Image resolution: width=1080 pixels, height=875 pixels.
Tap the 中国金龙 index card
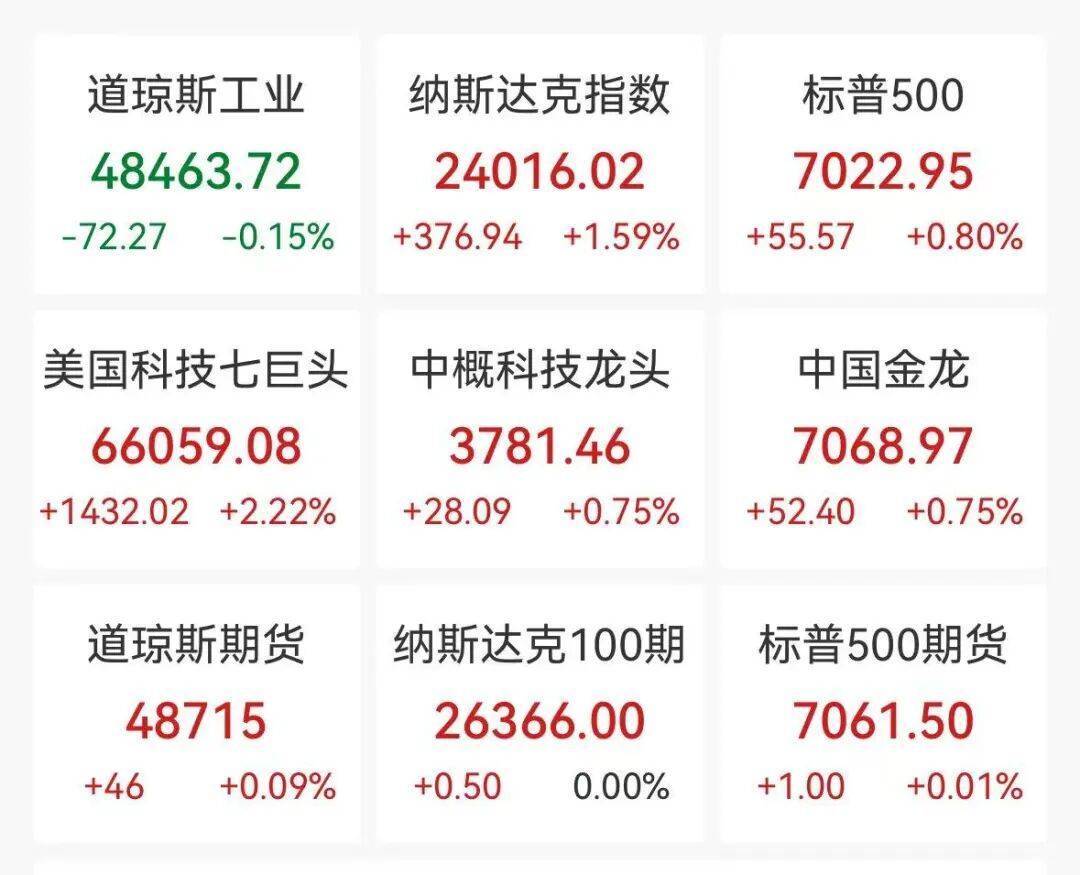click(883, 440)
